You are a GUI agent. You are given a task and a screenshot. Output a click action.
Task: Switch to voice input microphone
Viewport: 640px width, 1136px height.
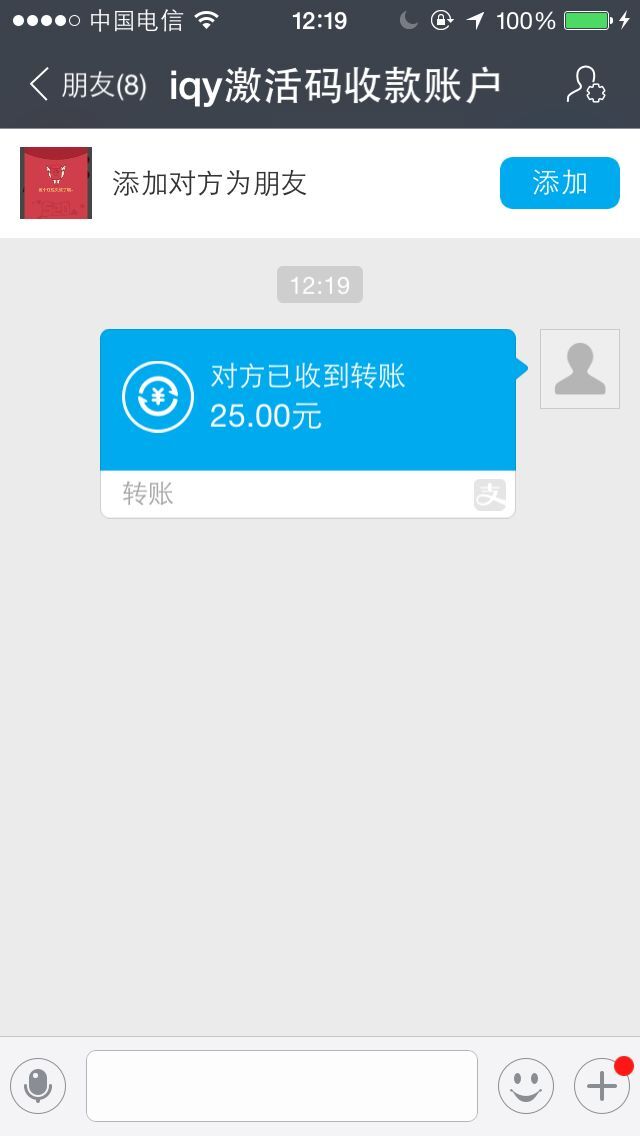[38, 1085]
